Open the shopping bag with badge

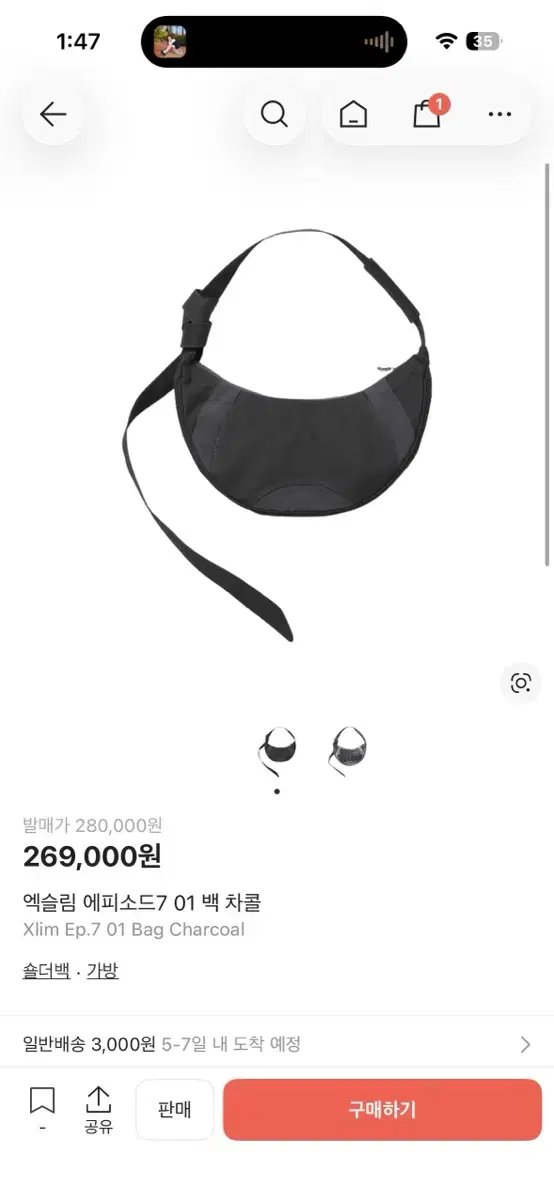[x=429, y=113]
